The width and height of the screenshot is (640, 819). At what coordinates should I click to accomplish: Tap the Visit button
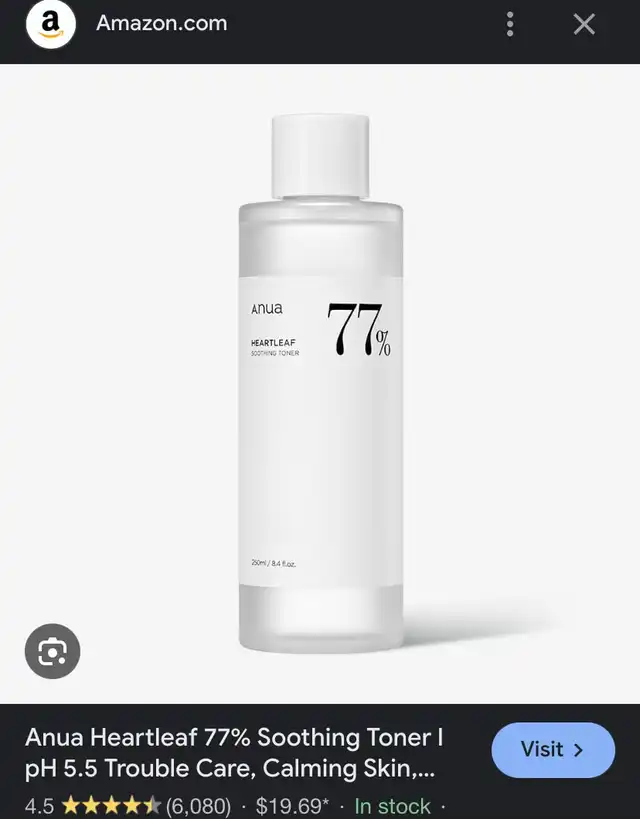[553, 750]
